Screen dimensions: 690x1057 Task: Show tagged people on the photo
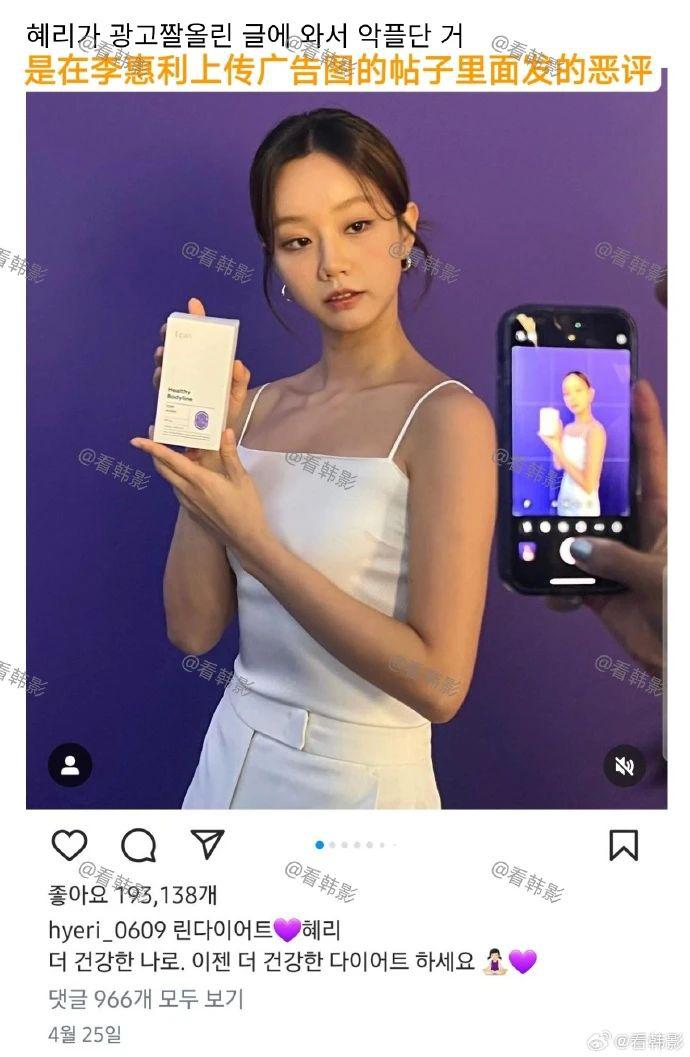pyautogui.click(x=70, y=766)
